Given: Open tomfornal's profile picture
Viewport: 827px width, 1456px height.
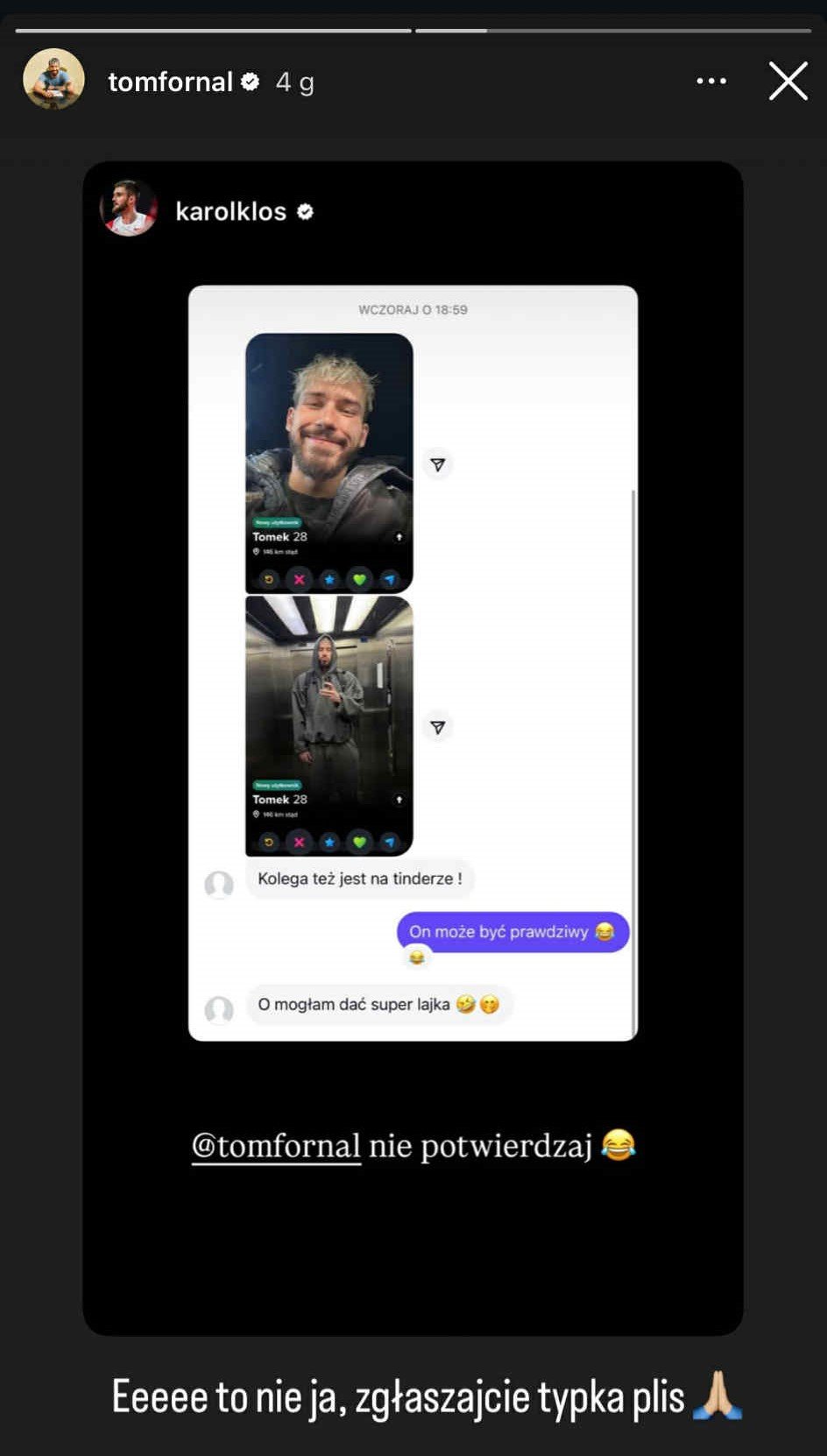Looking at the screenshot, I should click(x=53, y=80).
